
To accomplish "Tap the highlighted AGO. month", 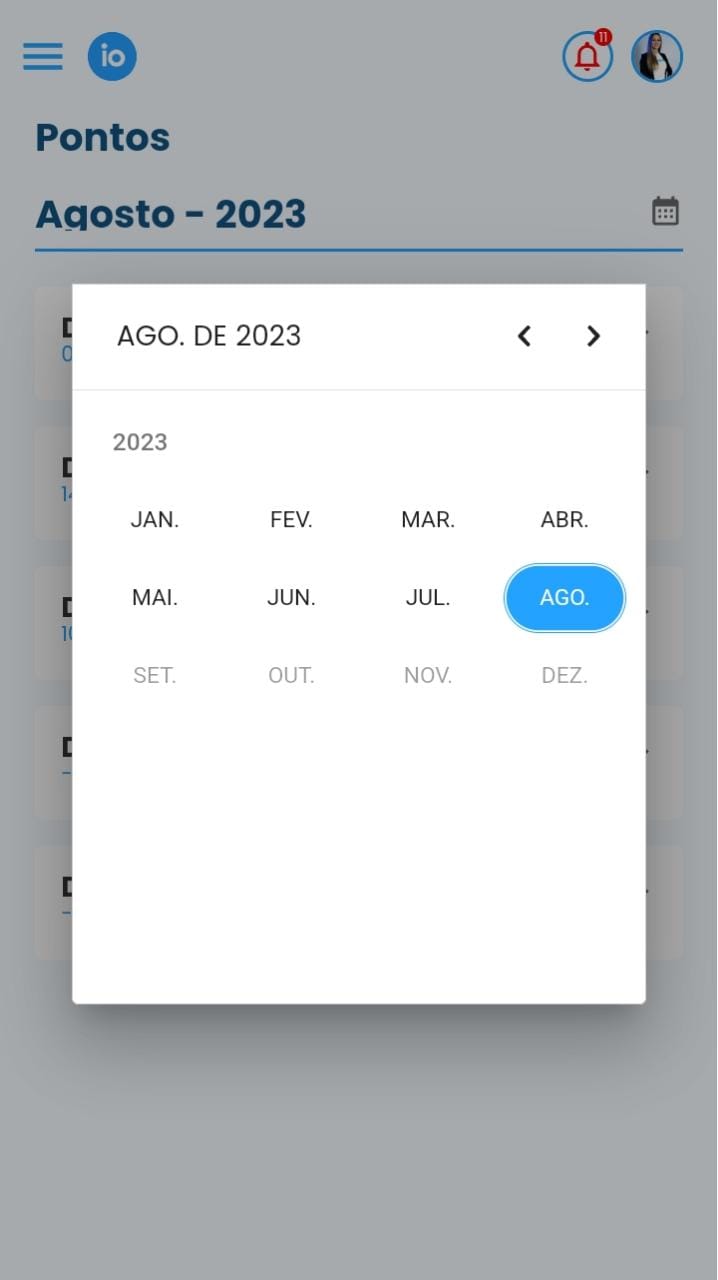I will click(564, 598).
